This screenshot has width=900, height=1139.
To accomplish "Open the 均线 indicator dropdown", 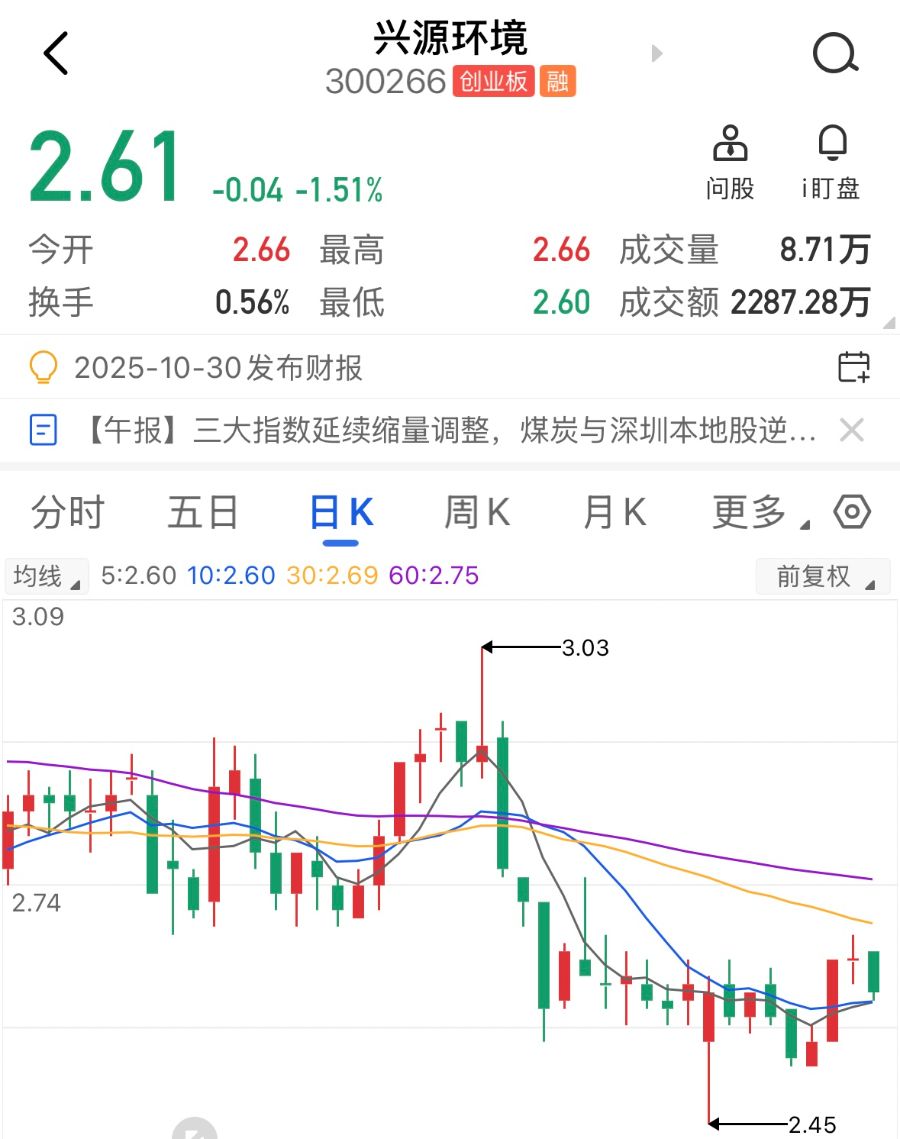I will (47, 576).
